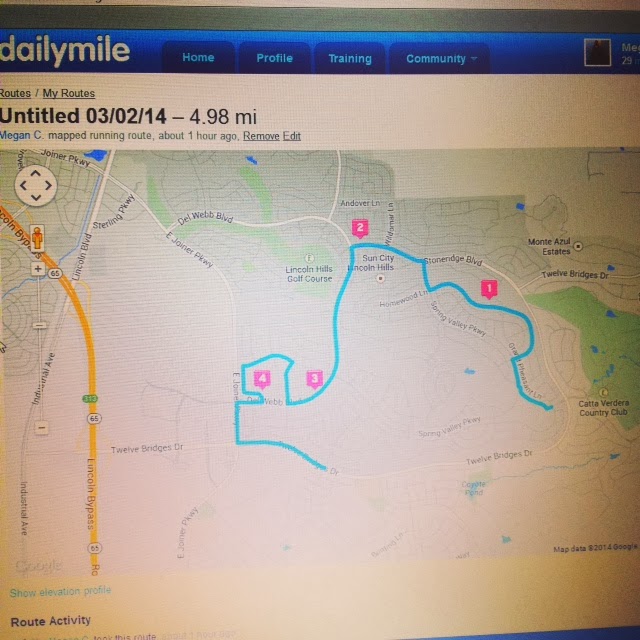Tap the map pan control's up arrow
Screen dimensions: 640x640
[36, 173]
